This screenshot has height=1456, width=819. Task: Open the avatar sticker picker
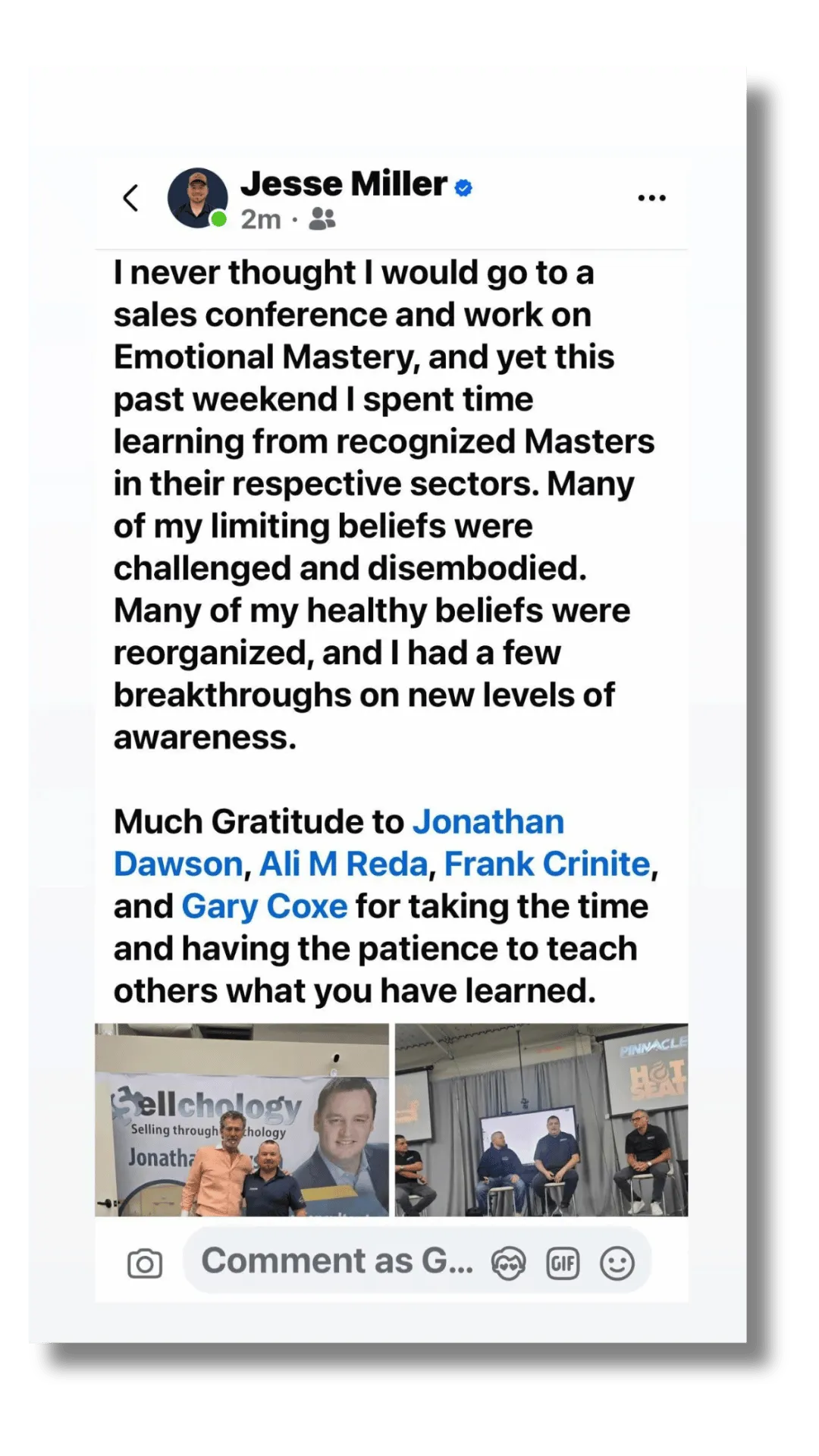[x=508, y=1264]
